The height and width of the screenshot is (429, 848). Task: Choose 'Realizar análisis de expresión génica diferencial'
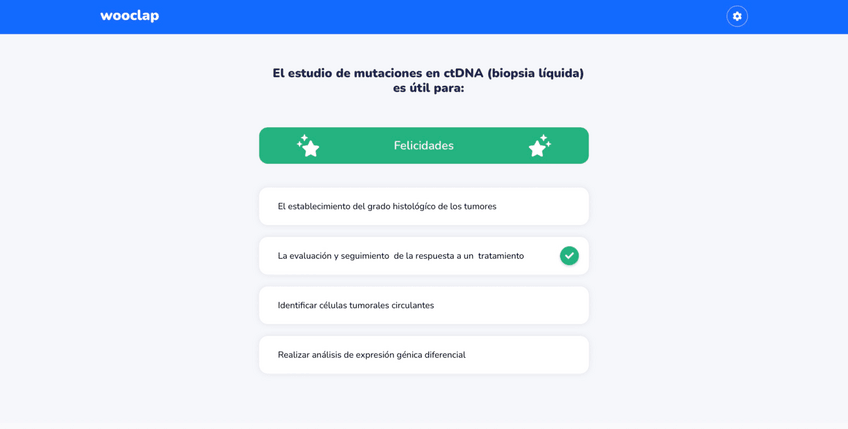tap(423, 355)
